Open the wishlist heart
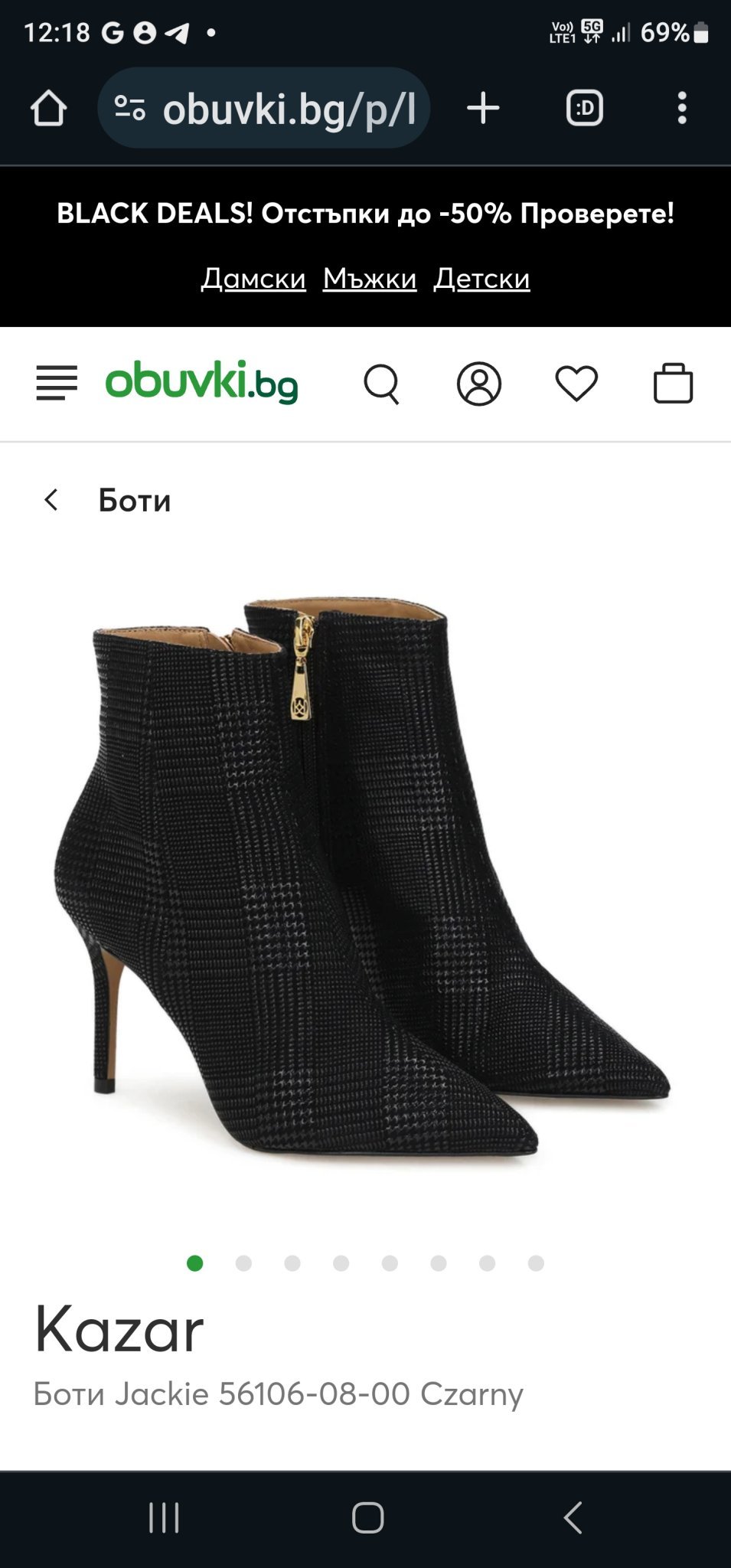731x1568 pixels. pos(576,383)
